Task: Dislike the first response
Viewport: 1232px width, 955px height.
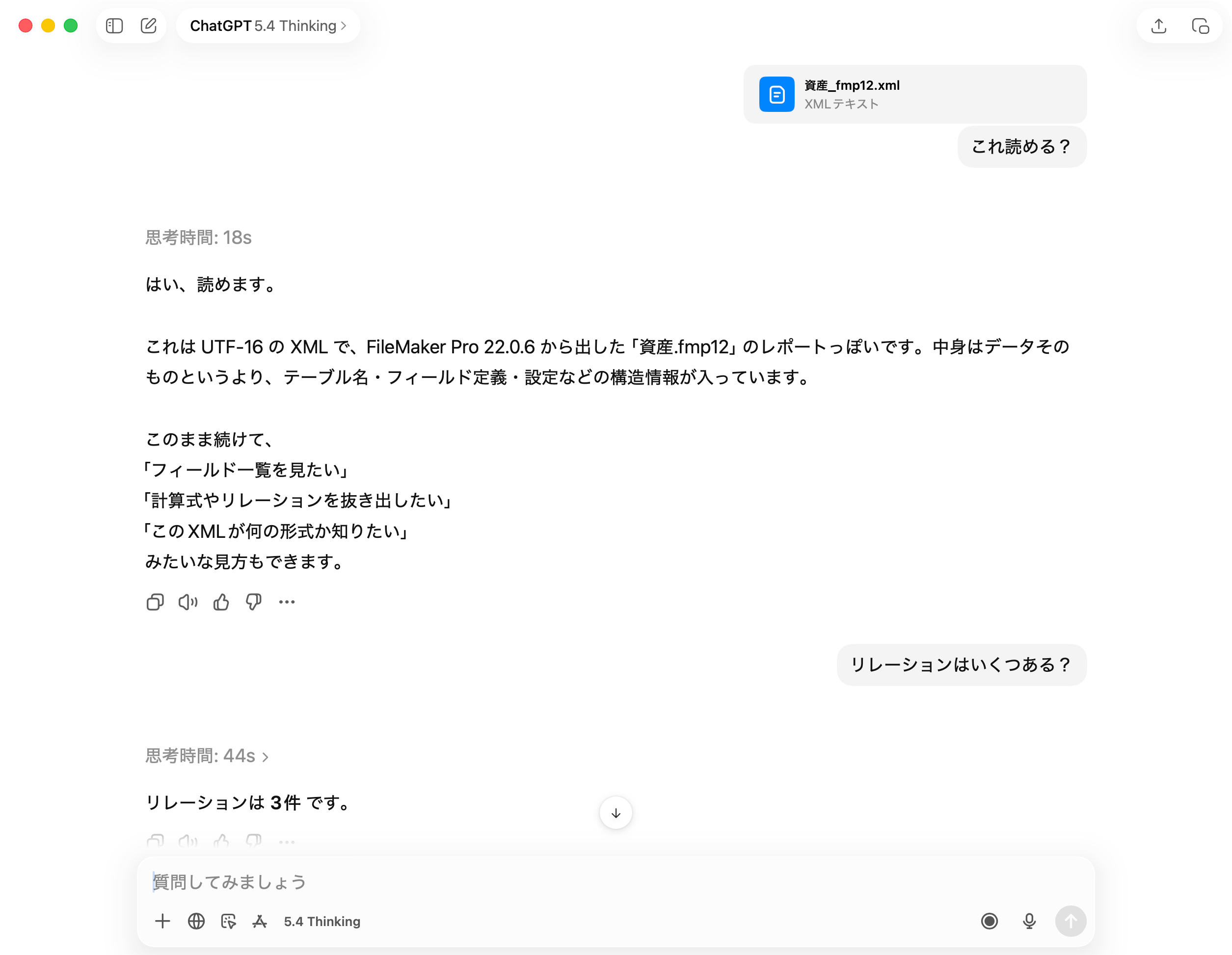Action: point(254,603)
